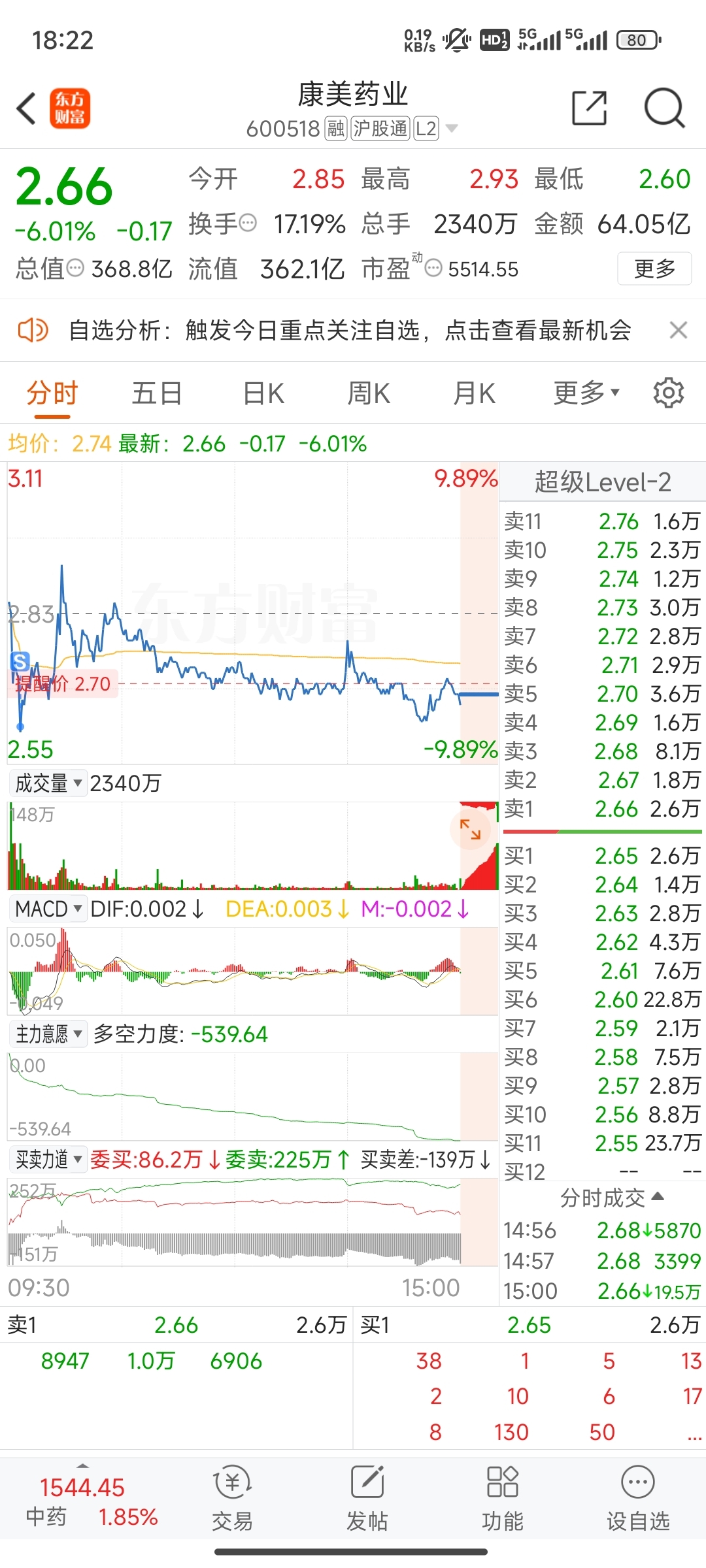
Task: Open the 成交量 indicator dropdown
Action: coord(48,783)
